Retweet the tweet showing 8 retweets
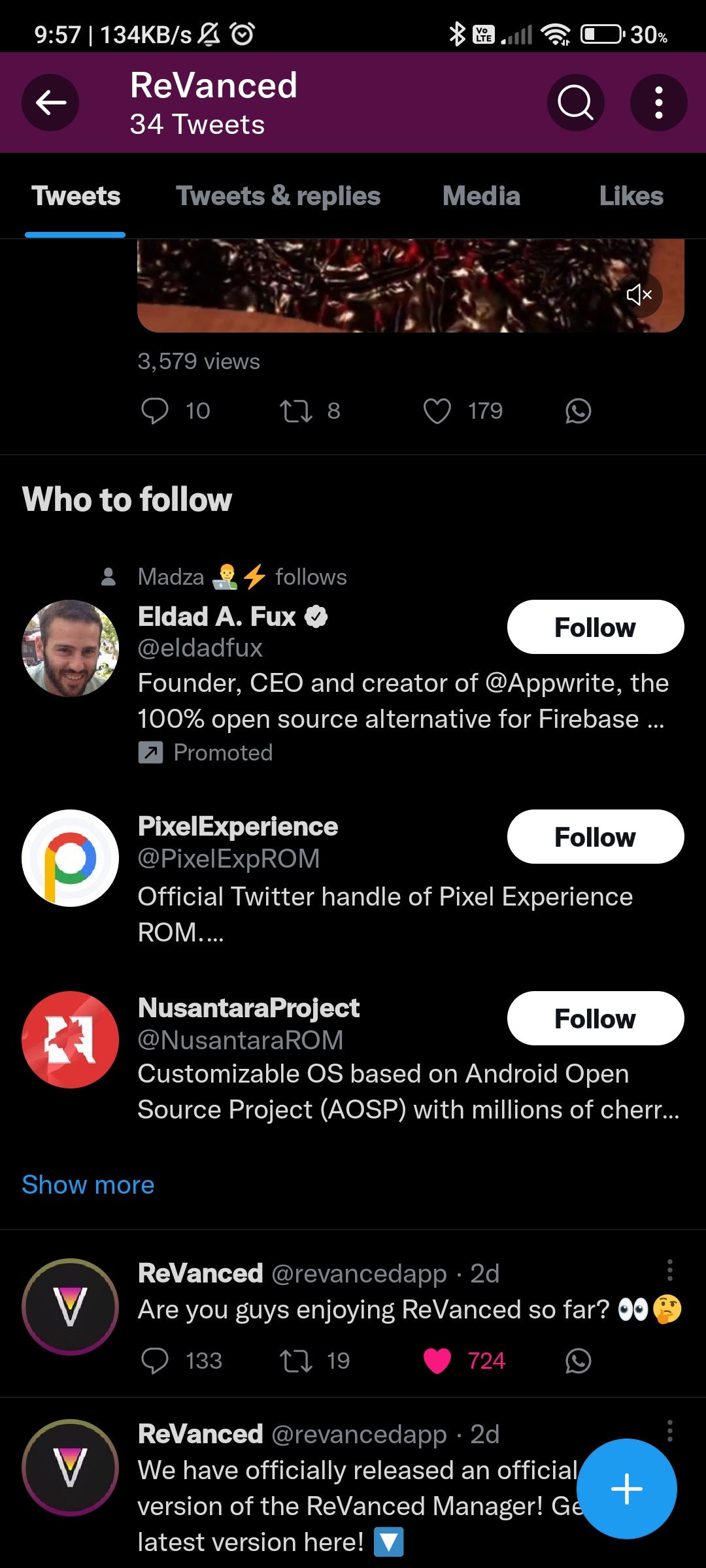The height and width of the screenshot is (1568, 706). coord(296,410)
